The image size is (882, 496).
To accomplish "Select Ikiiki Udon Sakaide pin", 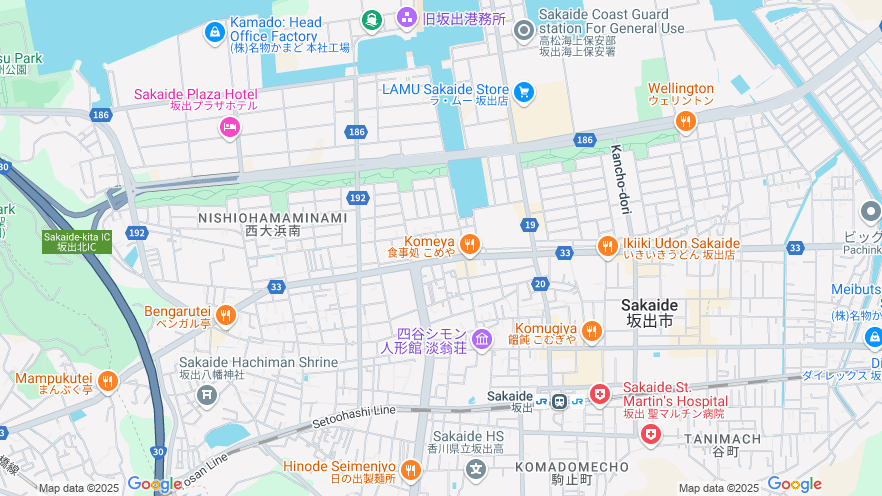I will coord(607,246).
